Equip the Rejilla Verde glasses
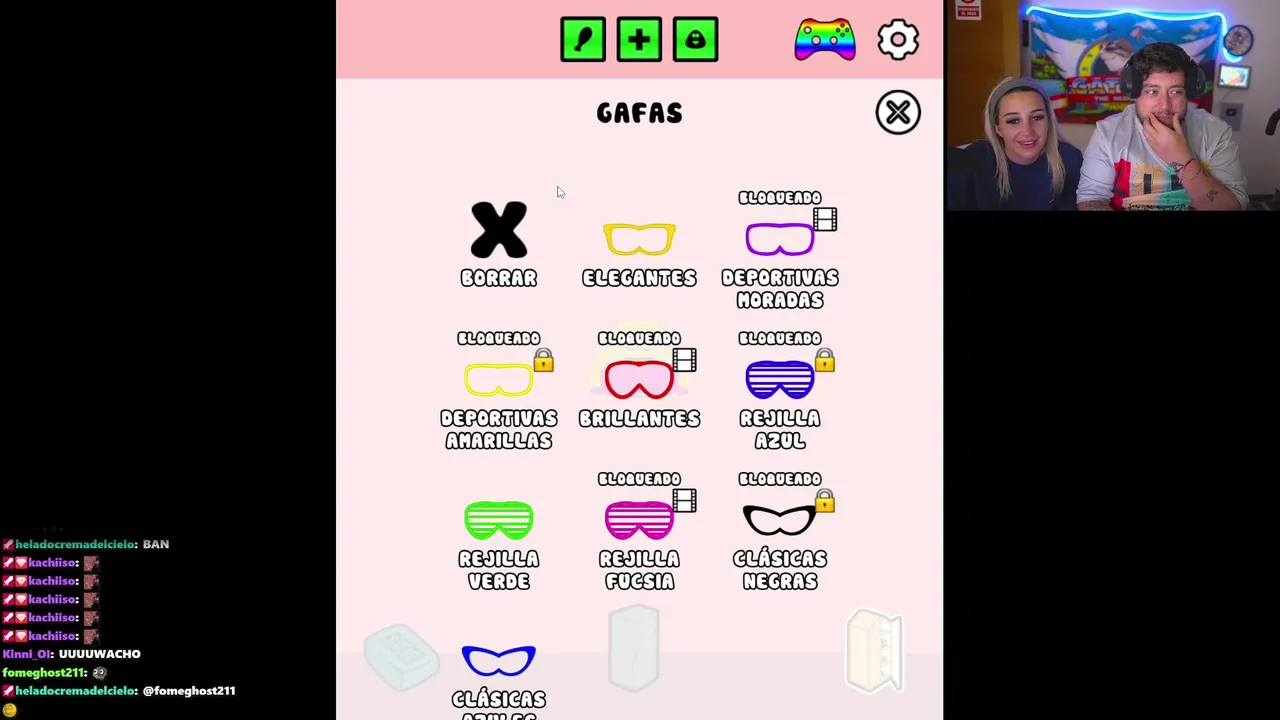1280x720 pixels. pyautogui.click(x=498, y=521)
